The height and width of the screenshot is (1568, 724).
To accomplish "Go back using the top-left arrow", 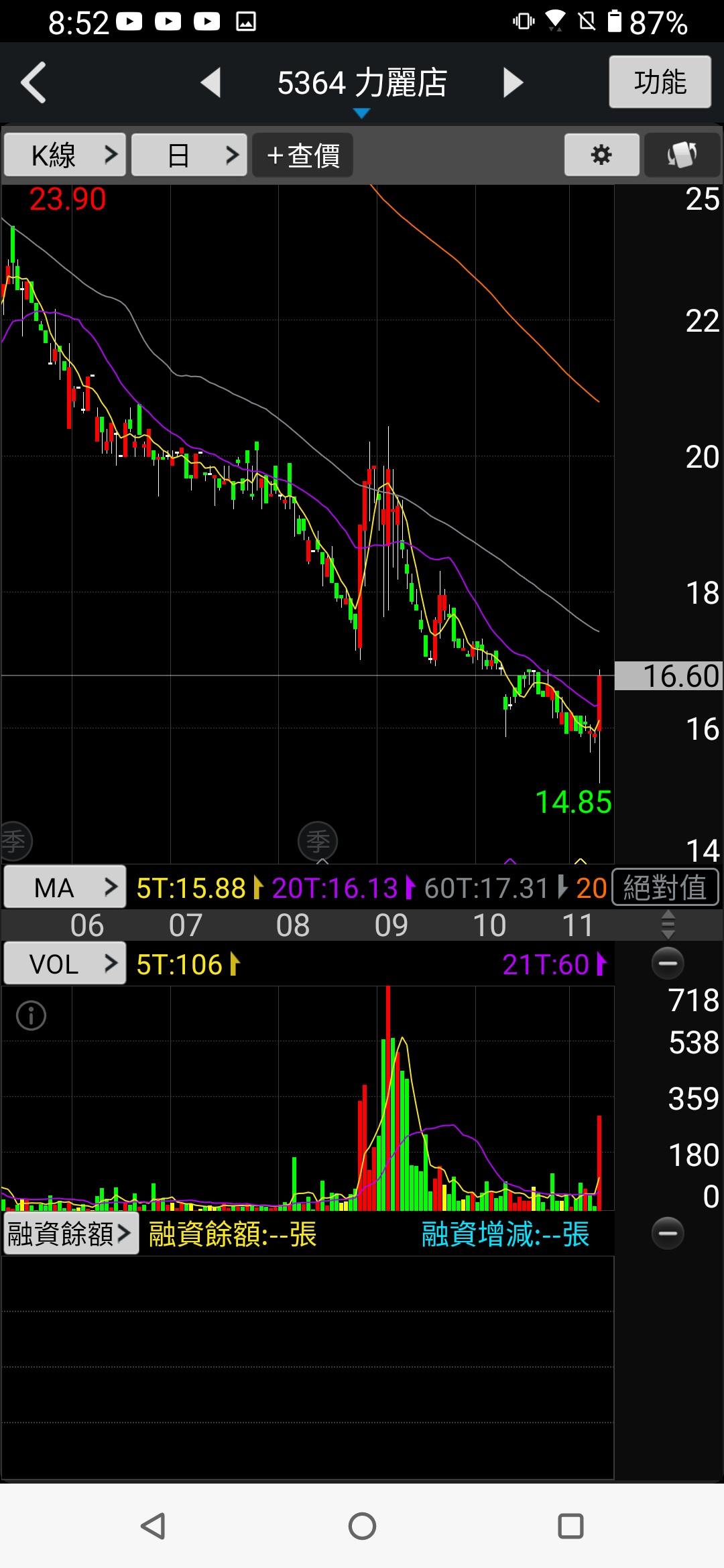I will coord(34,83).
